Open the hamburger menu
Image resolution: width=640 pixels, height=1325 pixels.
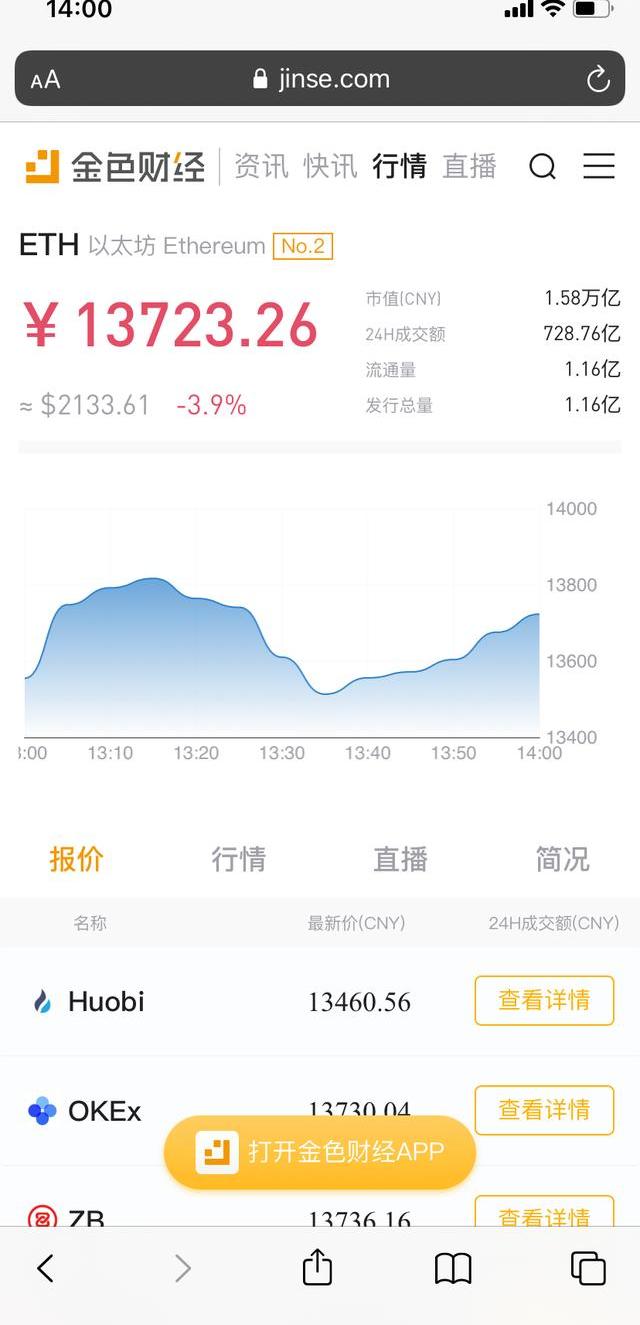(598, 166)
